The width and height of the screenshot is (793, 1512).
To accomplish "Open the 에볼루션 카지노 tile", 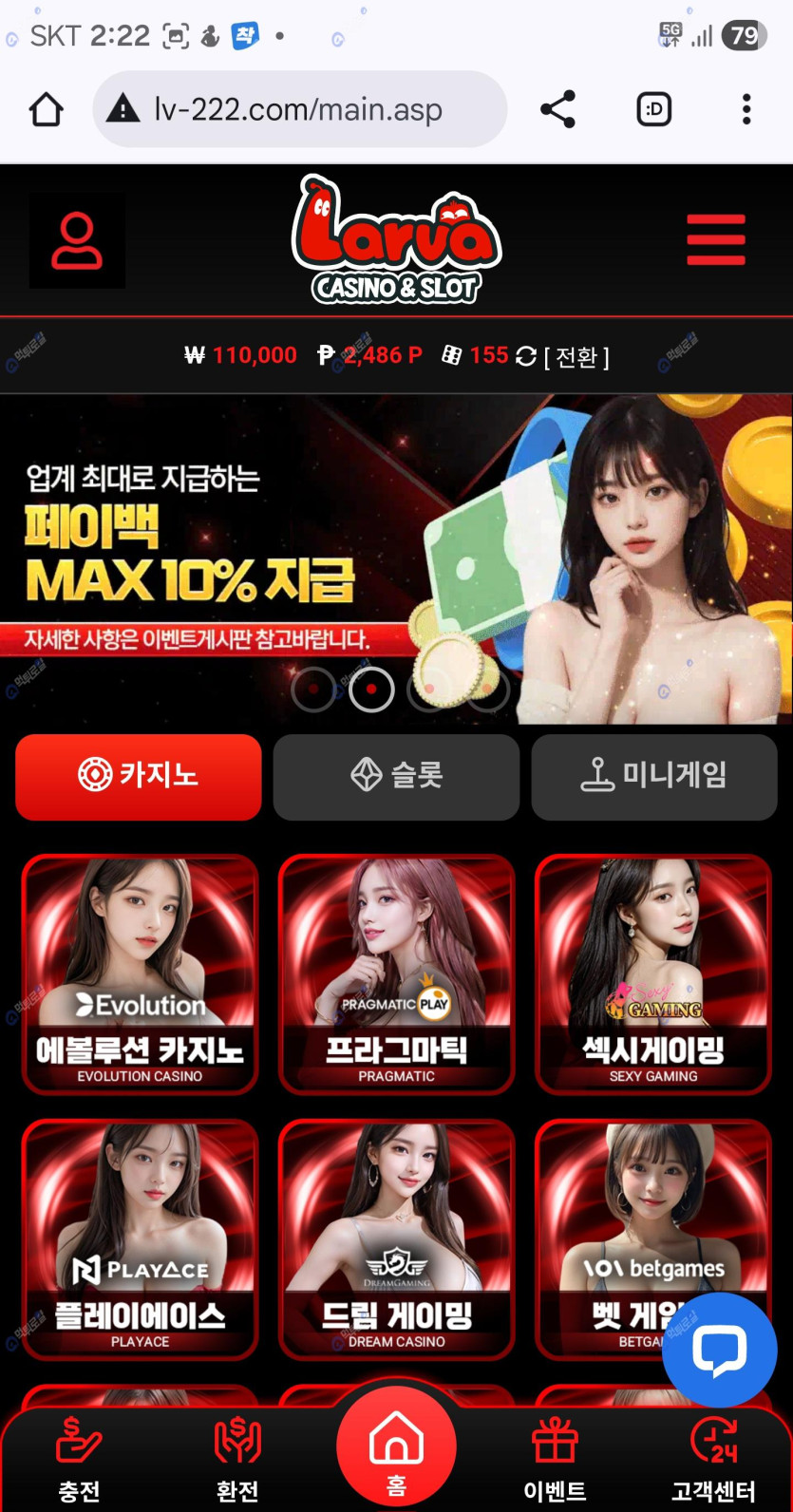I will 140,974.
